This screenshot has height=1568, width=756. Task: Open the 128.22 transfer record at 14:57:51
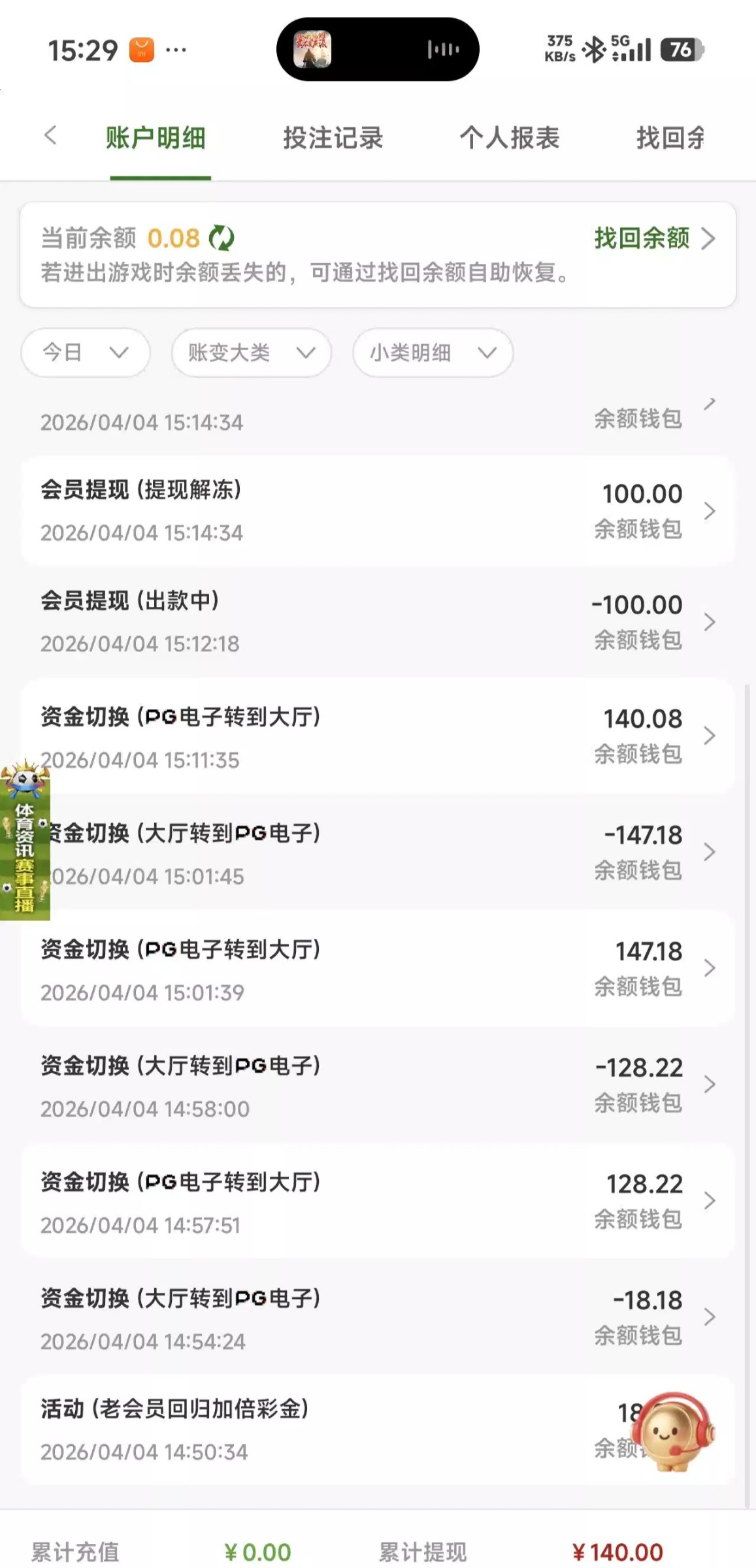[378, 1201]
